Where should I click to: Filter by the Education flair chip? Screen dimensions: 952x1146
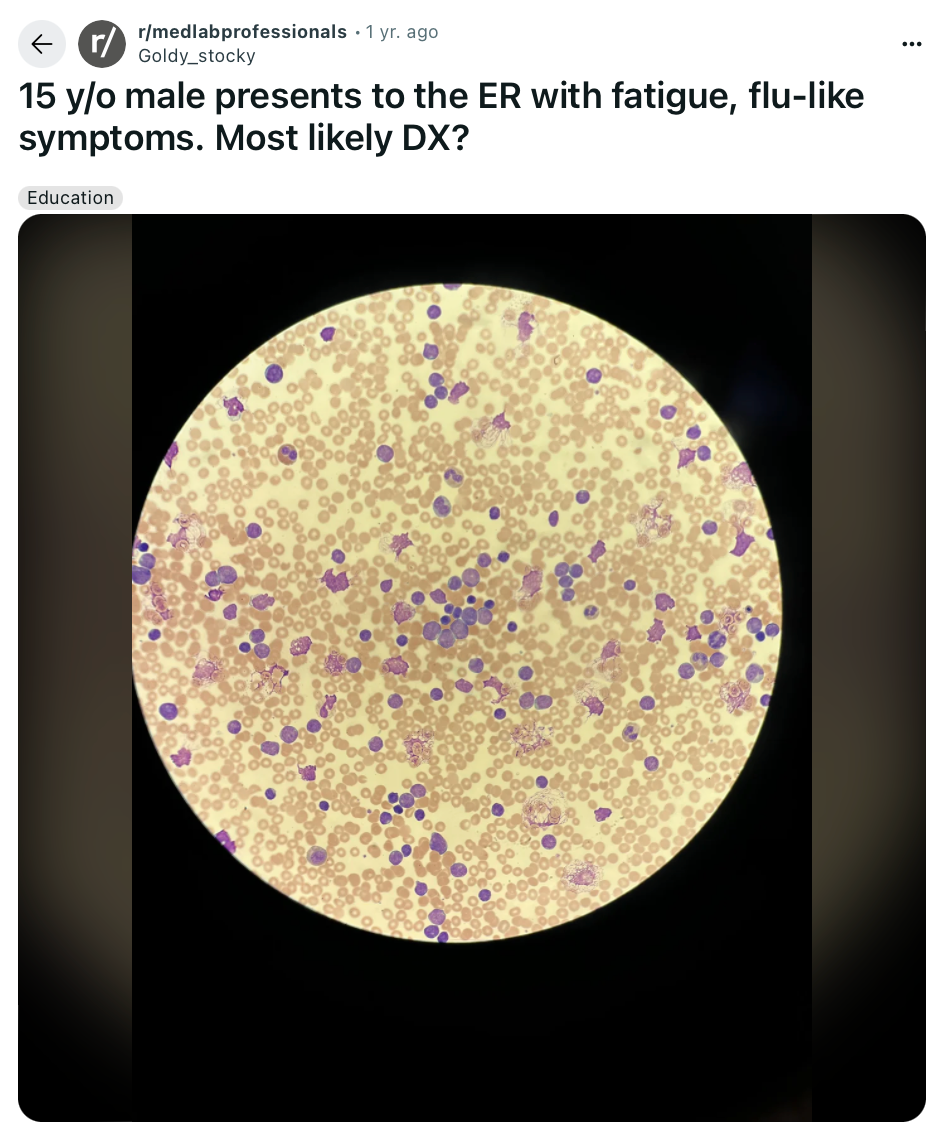[x=70, y=198]
